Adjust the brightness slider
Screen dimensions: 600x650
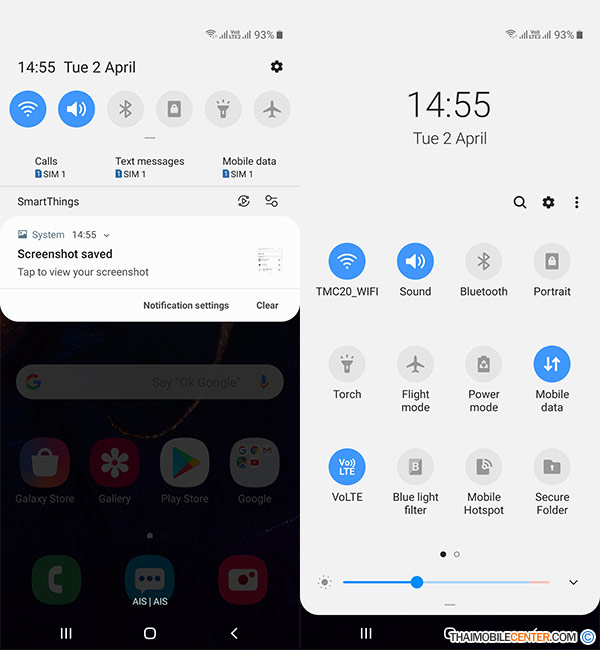click(x=417, y=582)
